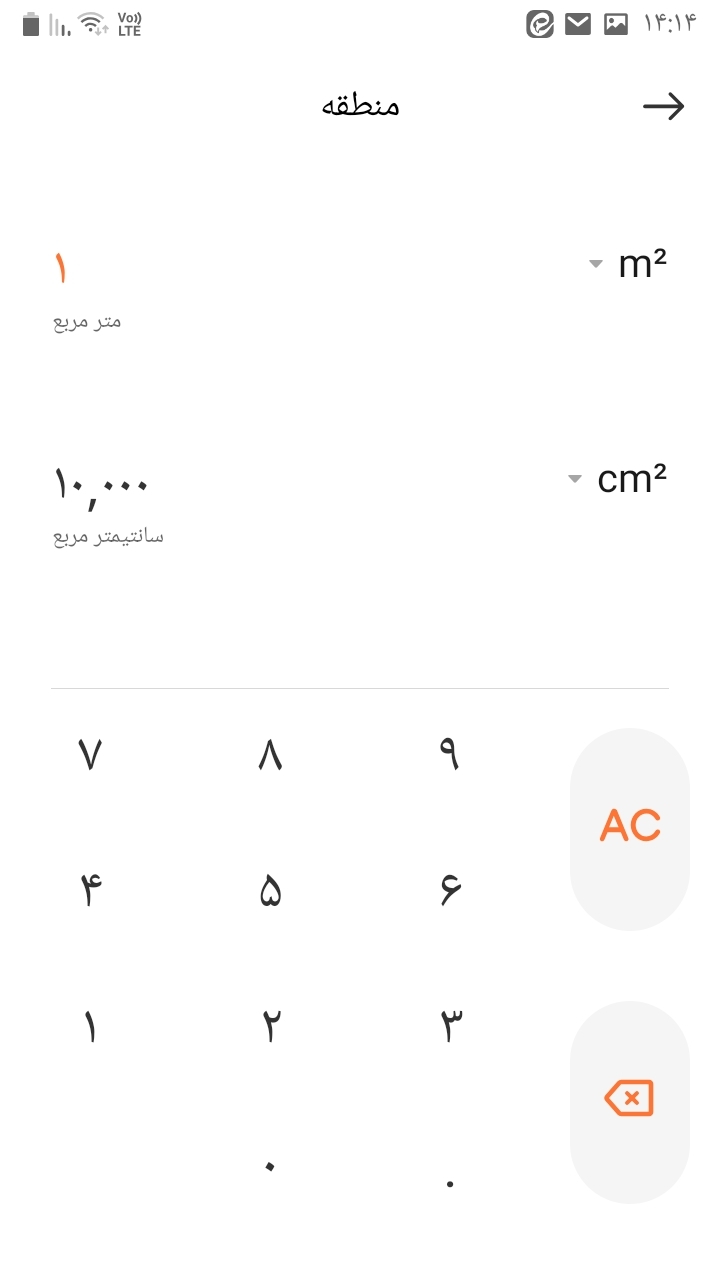This screenshot has height=1280, width=720.
Task: Enter digit ۸ on keypad
Action: 270,755
